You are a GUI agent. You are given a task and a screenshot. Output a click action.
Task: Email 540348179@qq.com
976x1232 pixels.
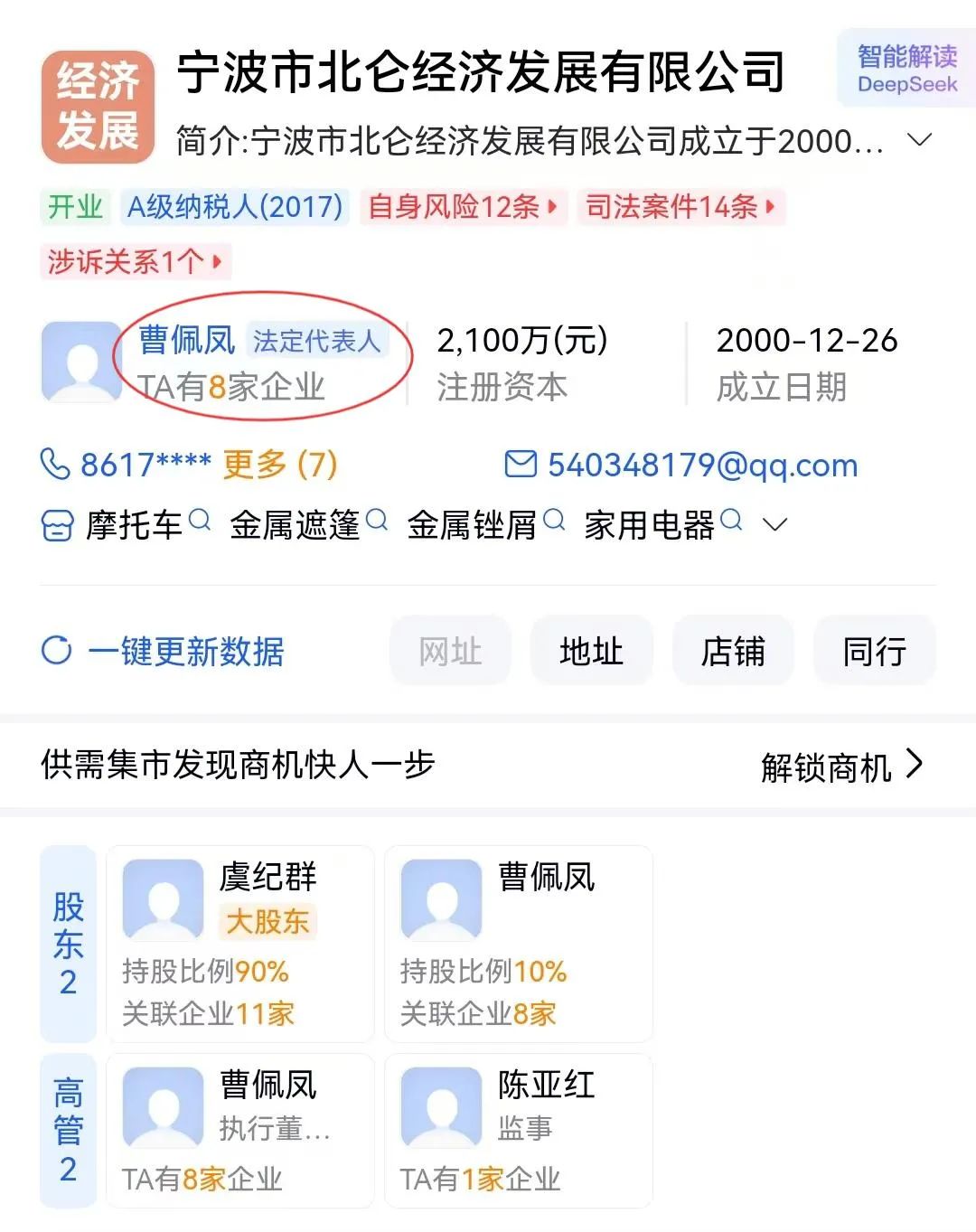pyautogui.click(x=701, y=465)
